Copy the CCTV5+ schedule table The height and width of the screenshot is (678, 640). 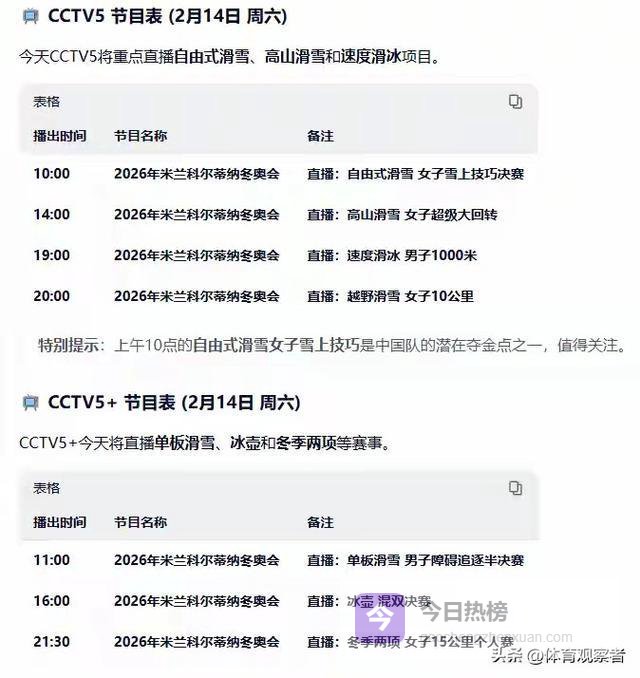(515, 488)
